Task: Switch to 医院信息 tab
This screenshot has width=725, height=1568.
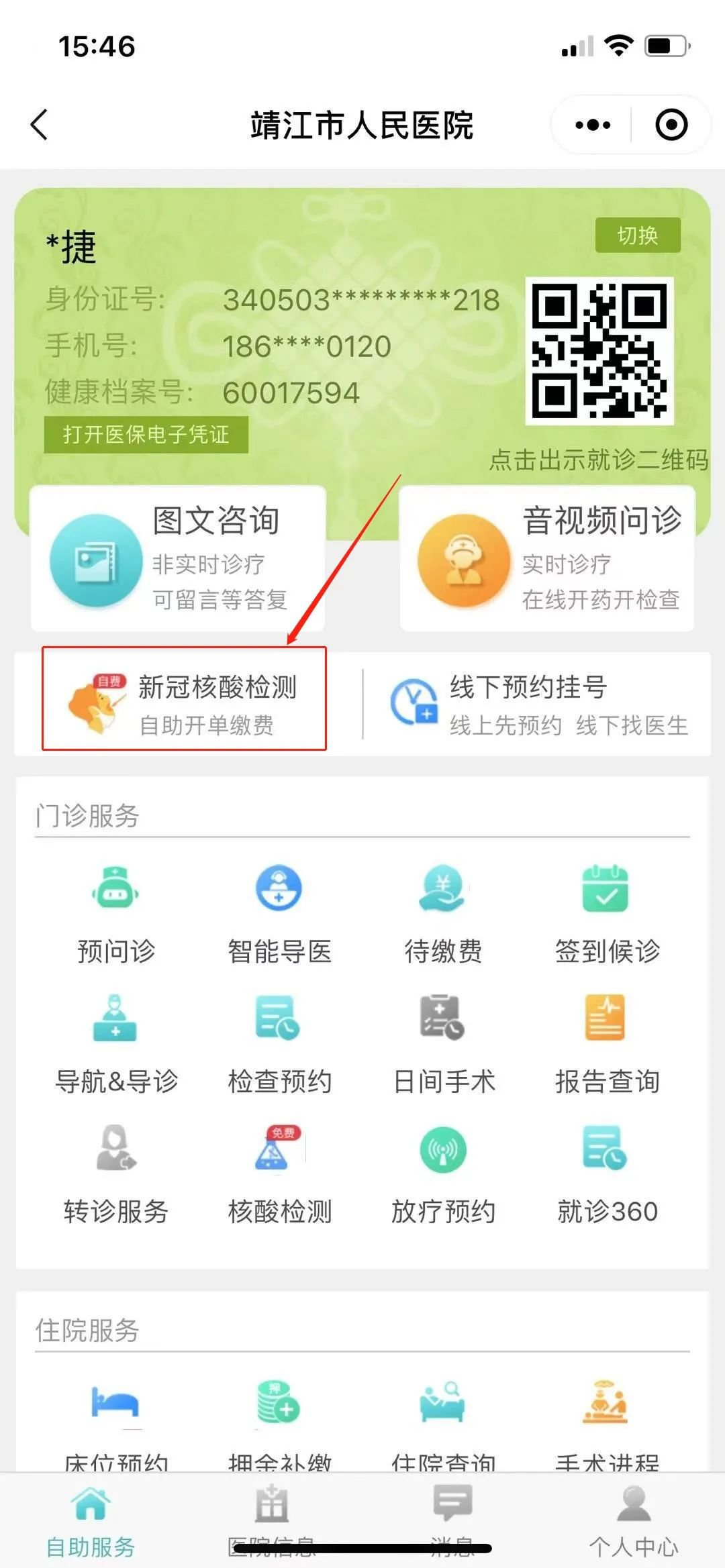Action: coord(271,1520)
